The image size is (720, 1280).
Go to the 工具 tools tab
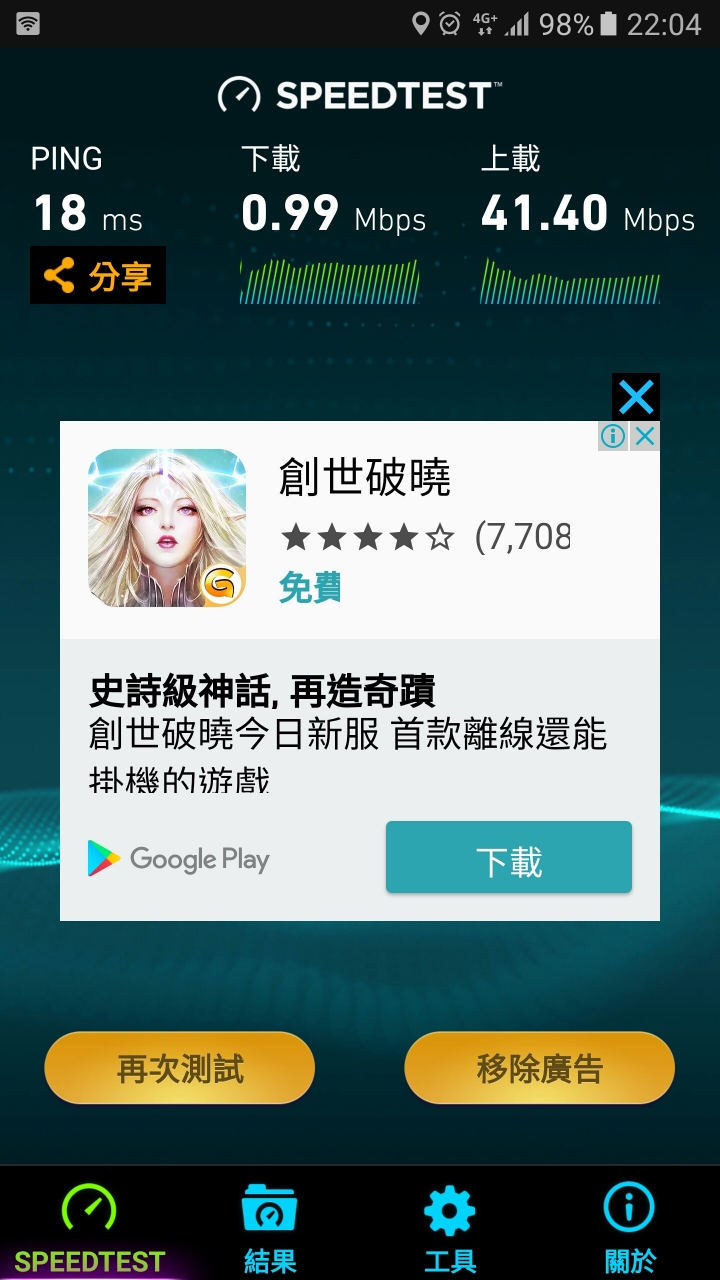[450, 1228]
